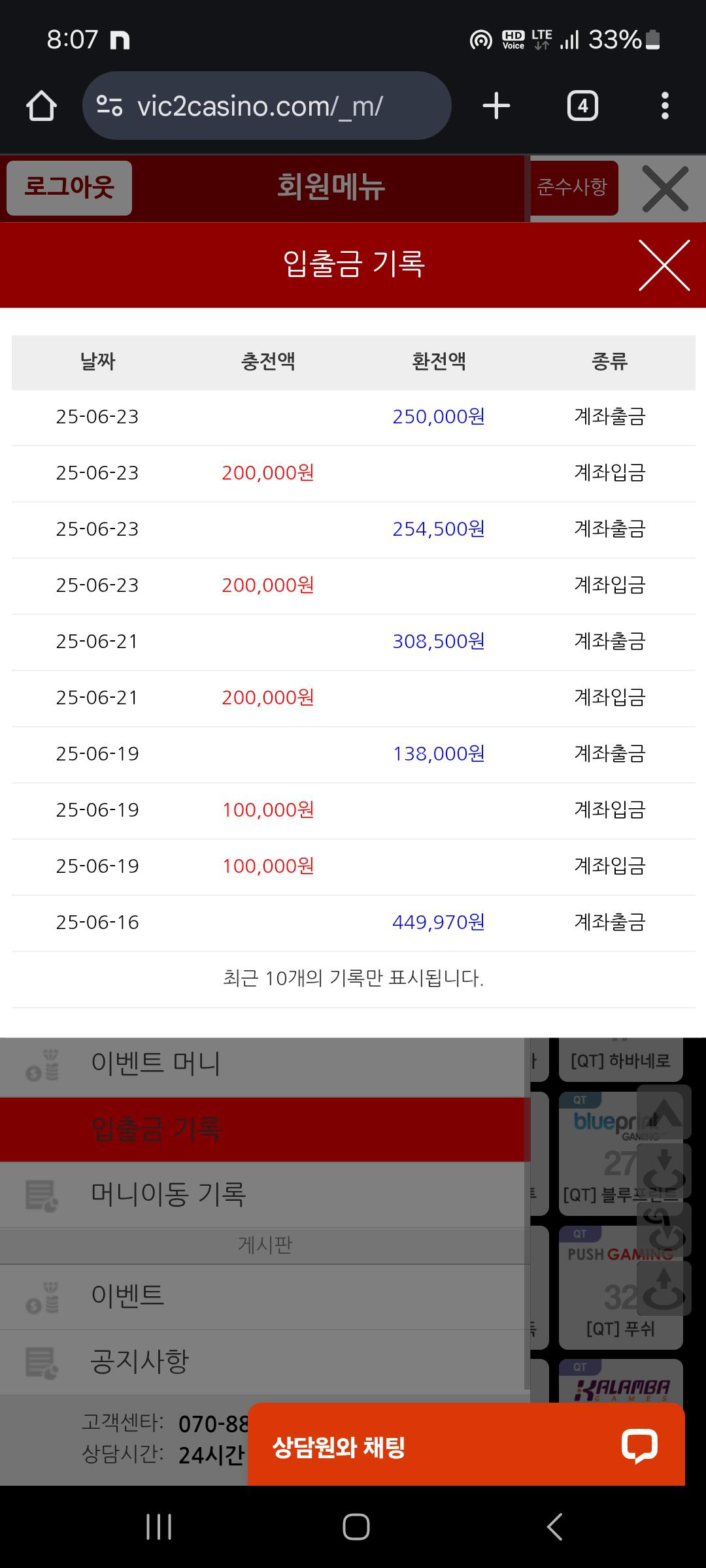Viewport: 706px width, 1568px height.
Task: Start 상담원와 채팅 live chat
Action: coord(466,1446)
